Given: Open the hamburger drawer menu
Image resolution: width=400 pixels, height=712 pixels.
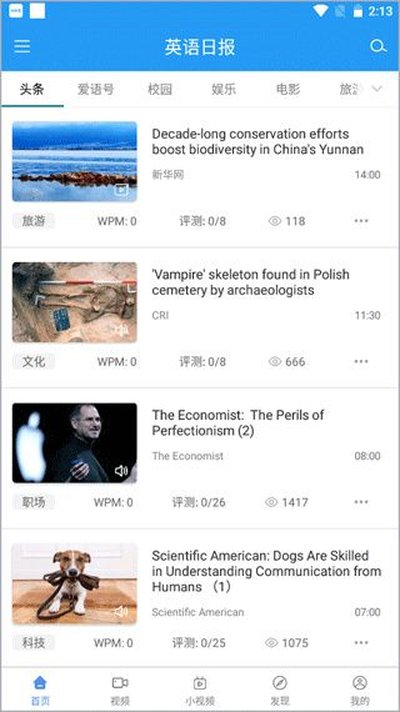Looking at the screenshot, I should (x=22, y=46).
